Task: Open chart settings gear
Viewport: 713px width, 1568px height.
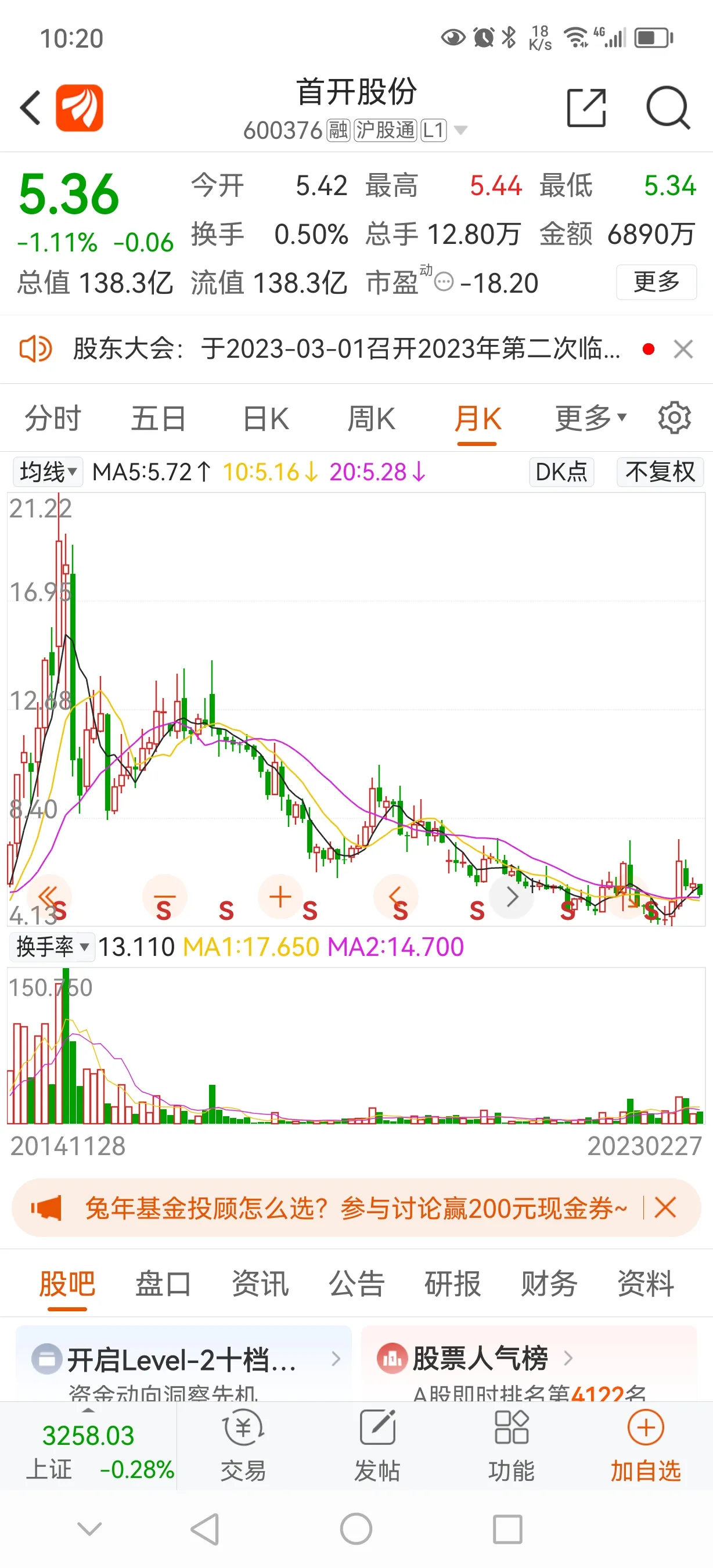Action: 675,418
